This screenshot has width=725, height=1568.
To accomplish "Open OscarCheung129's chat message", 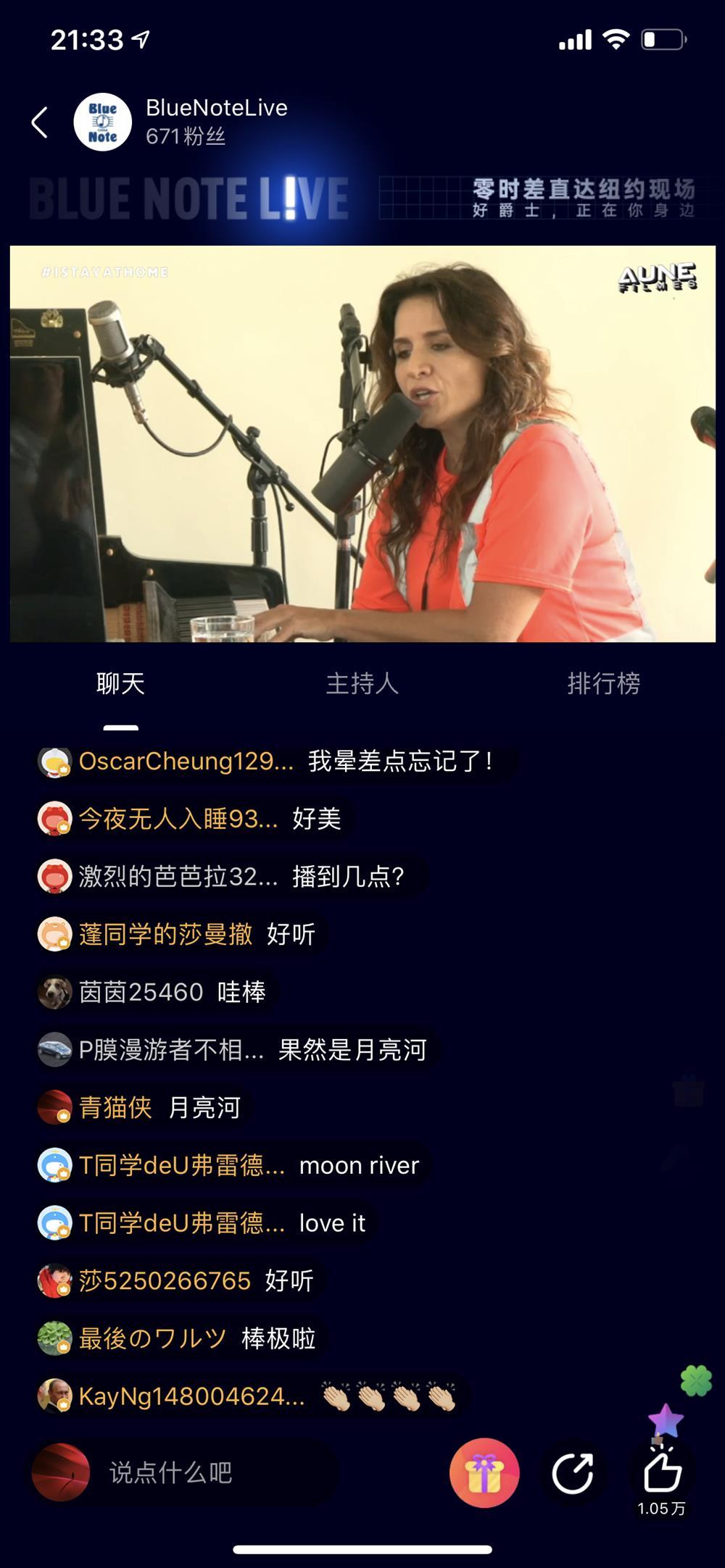I will pos(275,761).
